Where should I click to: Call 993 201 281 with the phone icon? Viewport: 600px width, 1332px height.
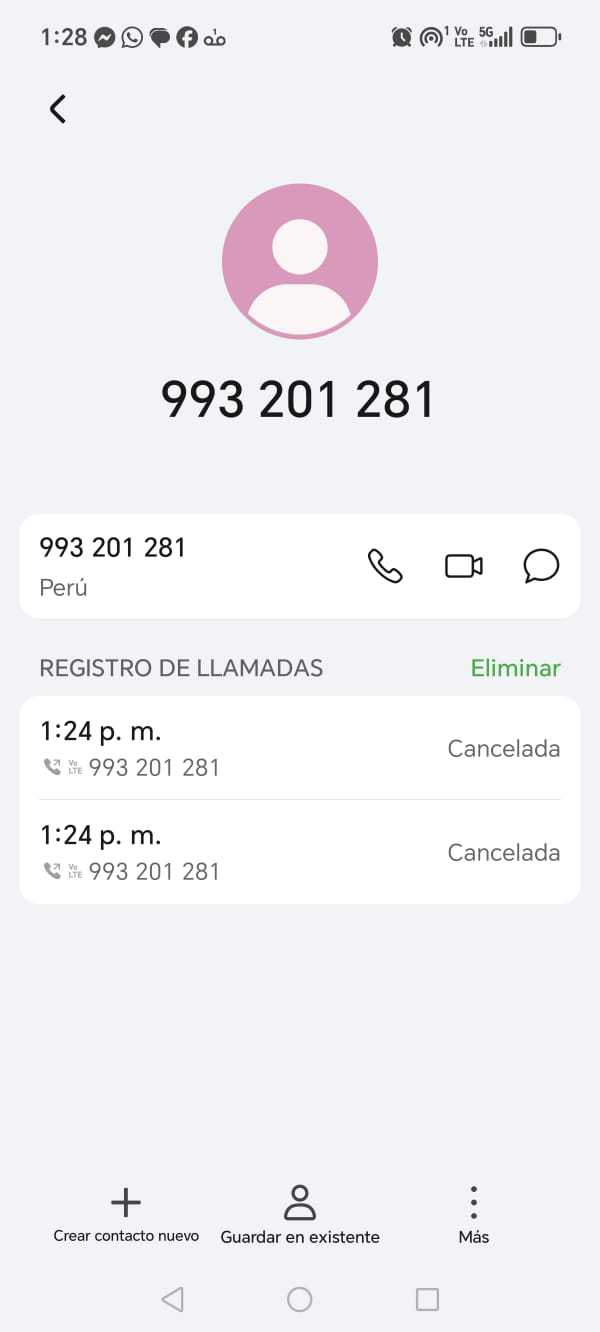(385, 566)
